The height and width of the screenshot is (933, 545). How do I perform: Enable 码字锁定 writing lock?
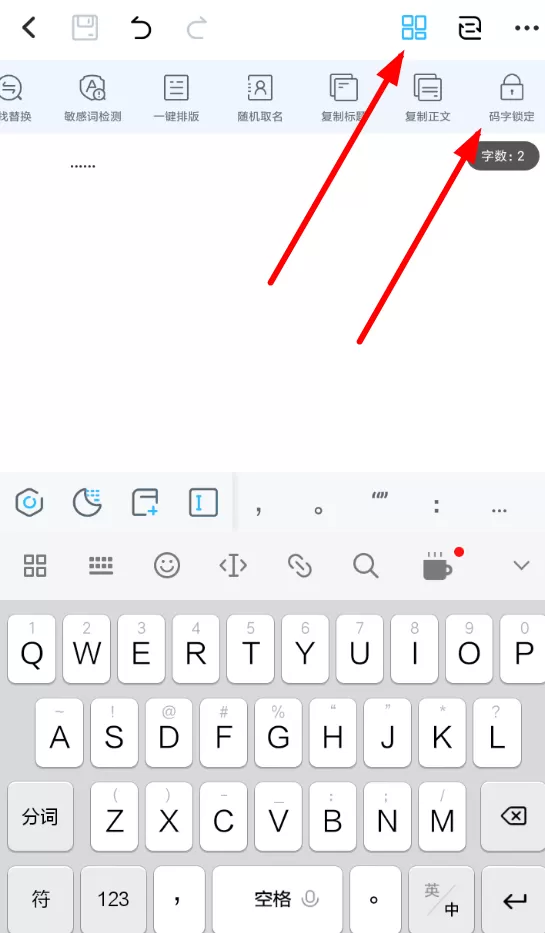512,98
